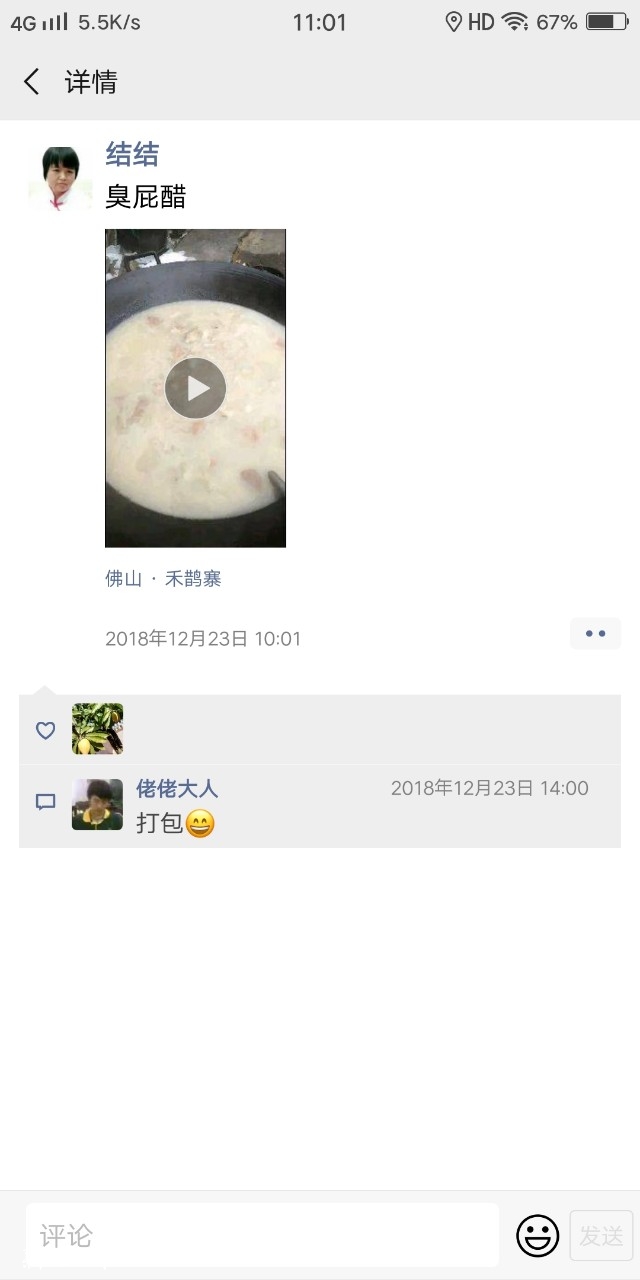Open the profile name 结结
Image resolution: width=640 pixels, height=1280 pixels.
click(x=132, y=155)
